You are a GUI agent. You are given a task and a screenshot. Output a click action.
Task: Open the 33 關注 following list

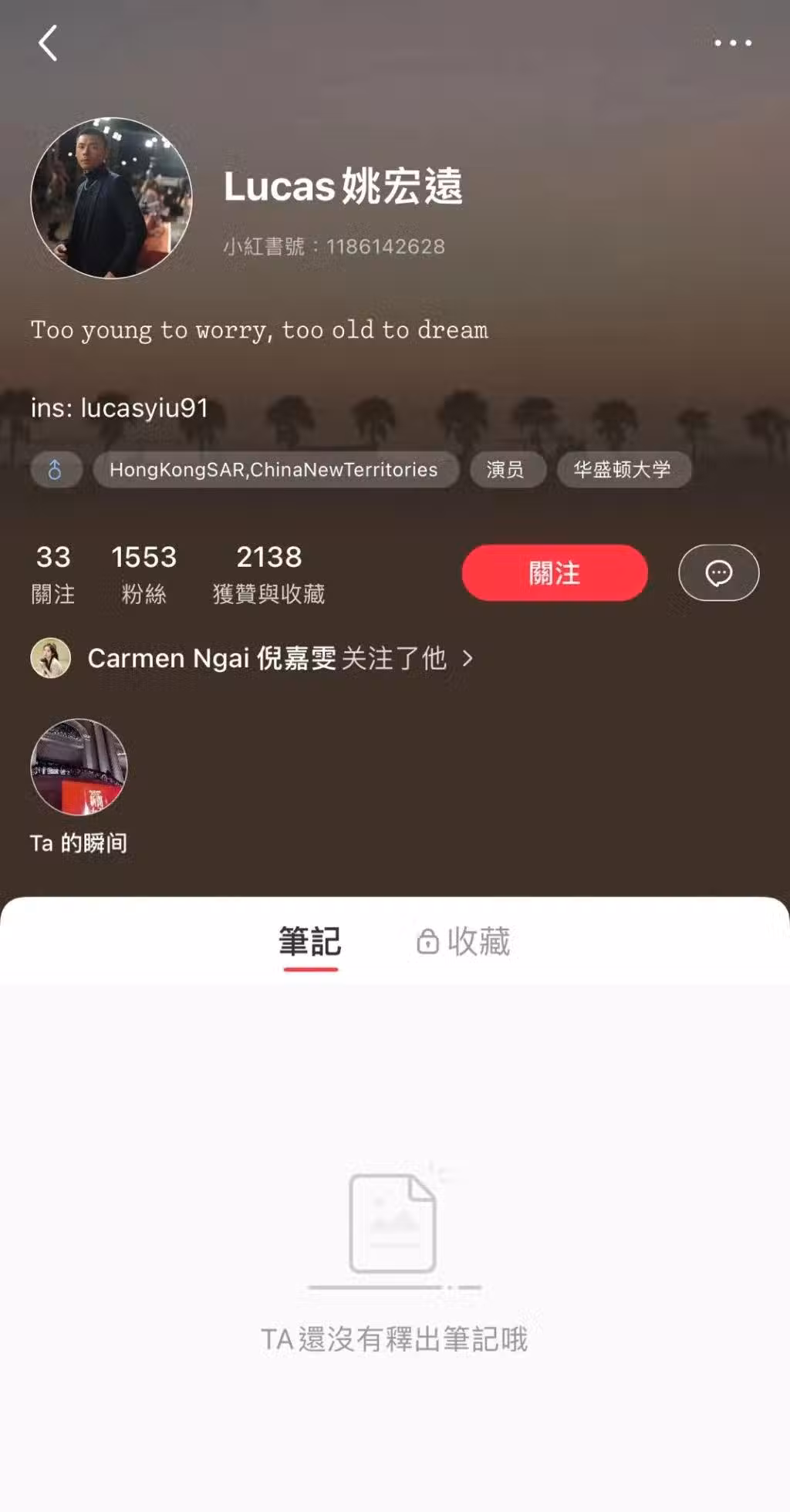pyautogui.click(x=53, y=573)
